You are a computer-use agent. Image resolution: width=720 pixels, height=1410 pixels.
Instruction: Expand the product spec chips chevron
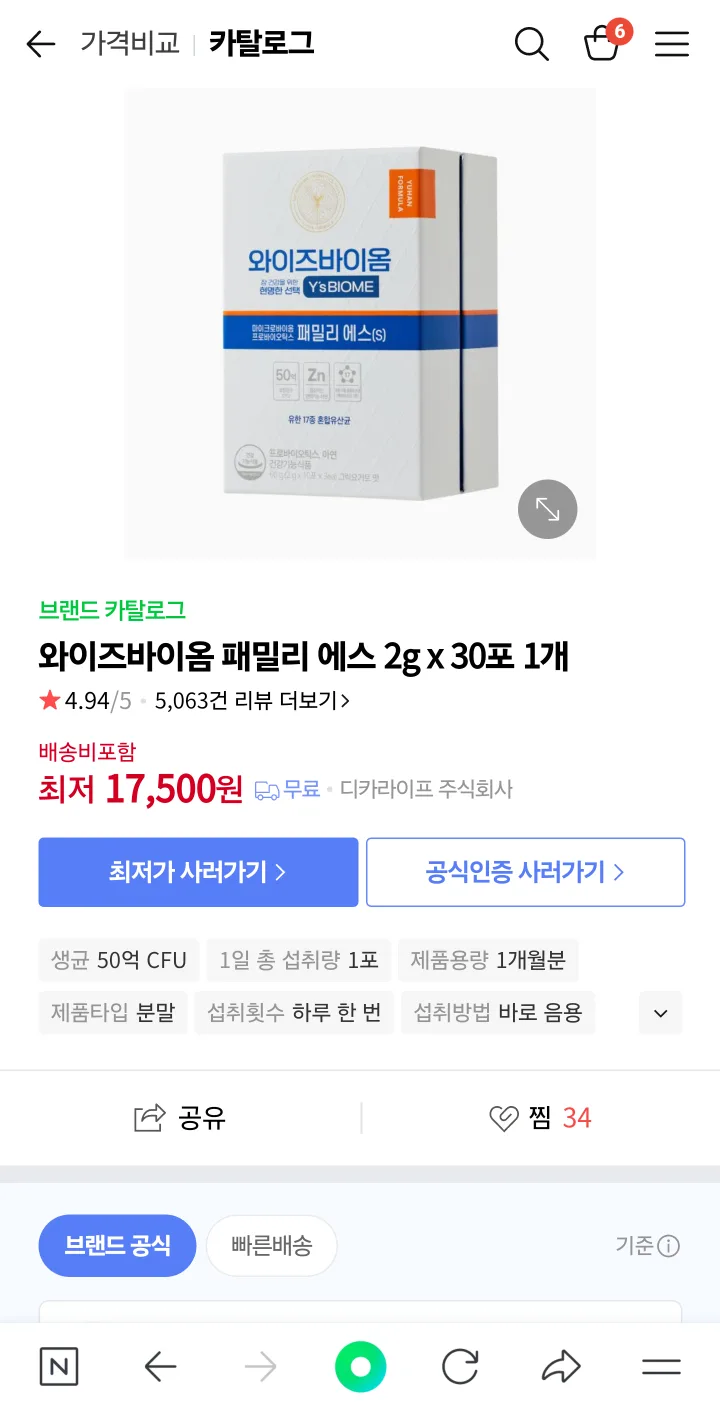click(661, 1013)
